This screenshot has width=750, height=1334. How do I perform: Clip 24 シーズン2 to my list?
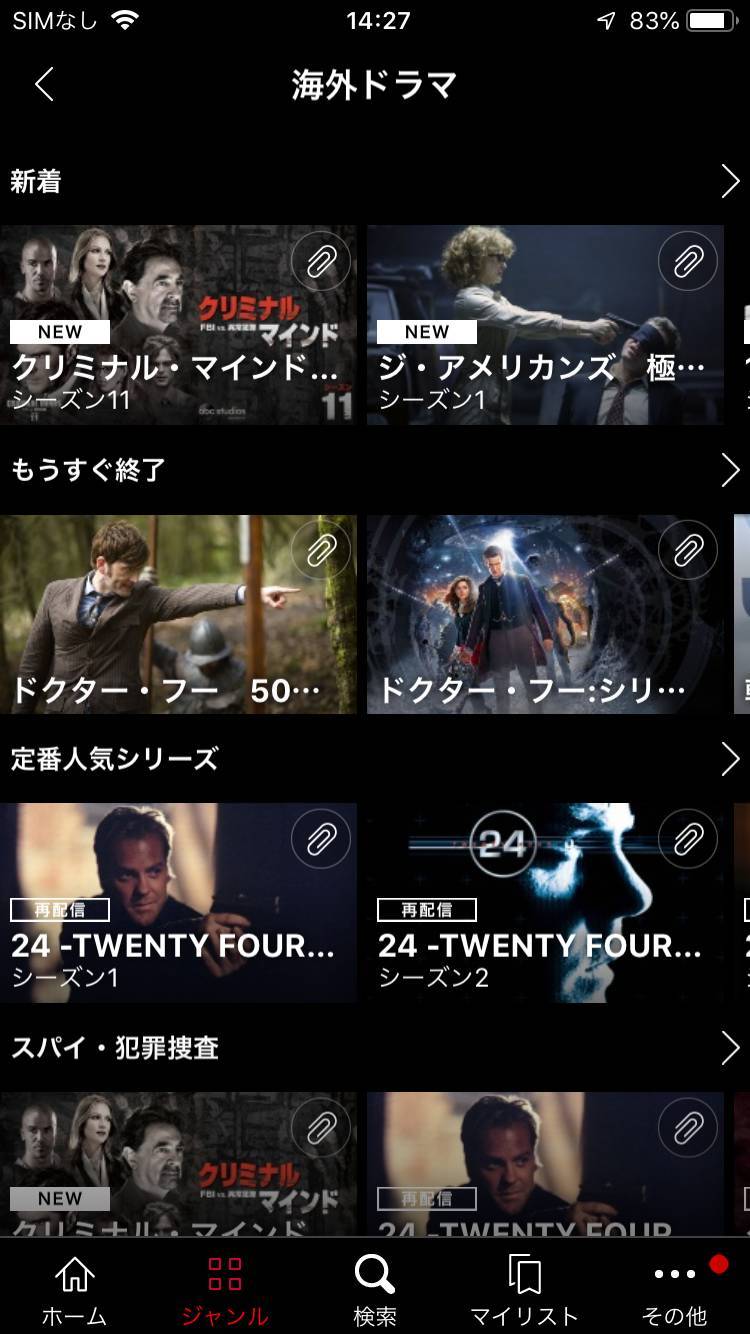[688, 839]
